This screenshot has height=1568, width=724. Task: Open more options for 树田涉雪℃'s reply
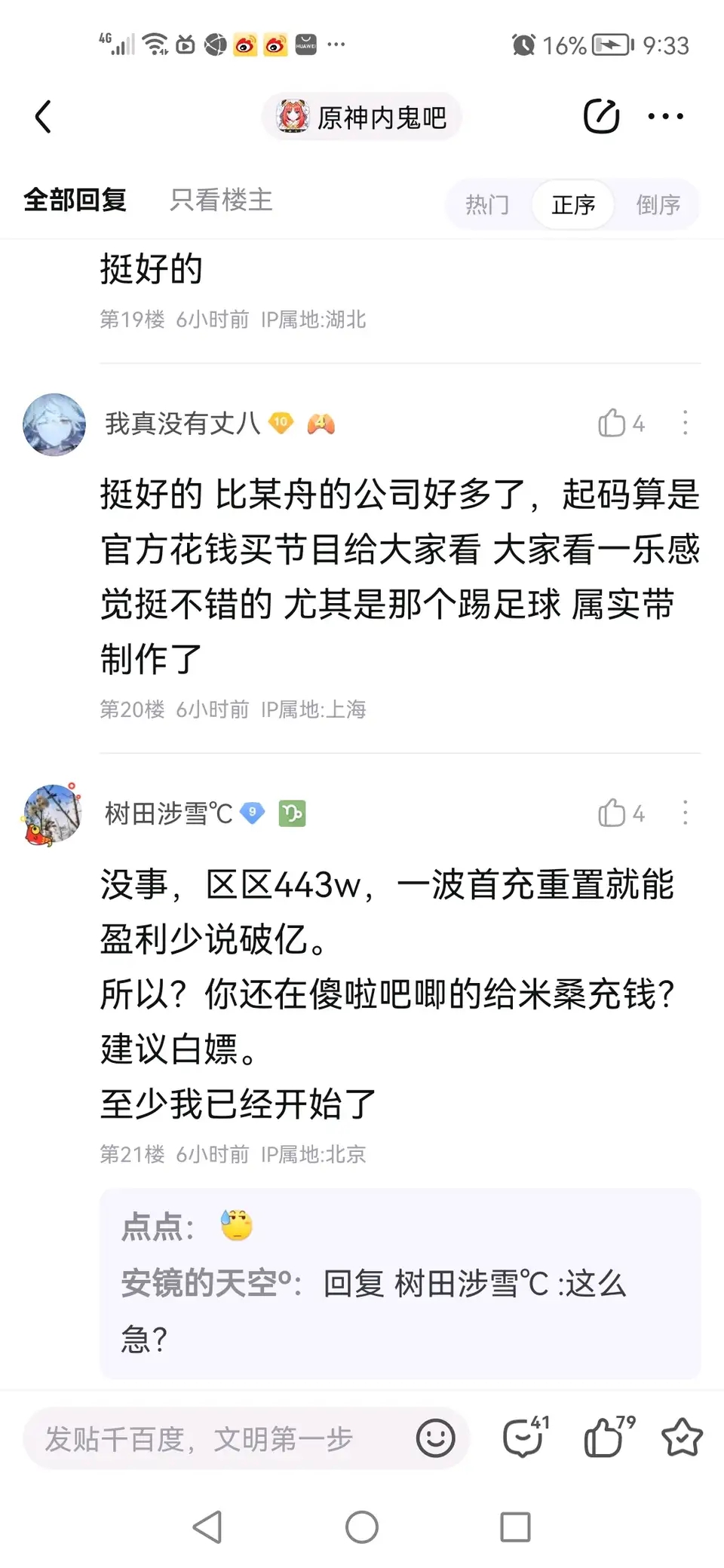[x=685, y=813]
